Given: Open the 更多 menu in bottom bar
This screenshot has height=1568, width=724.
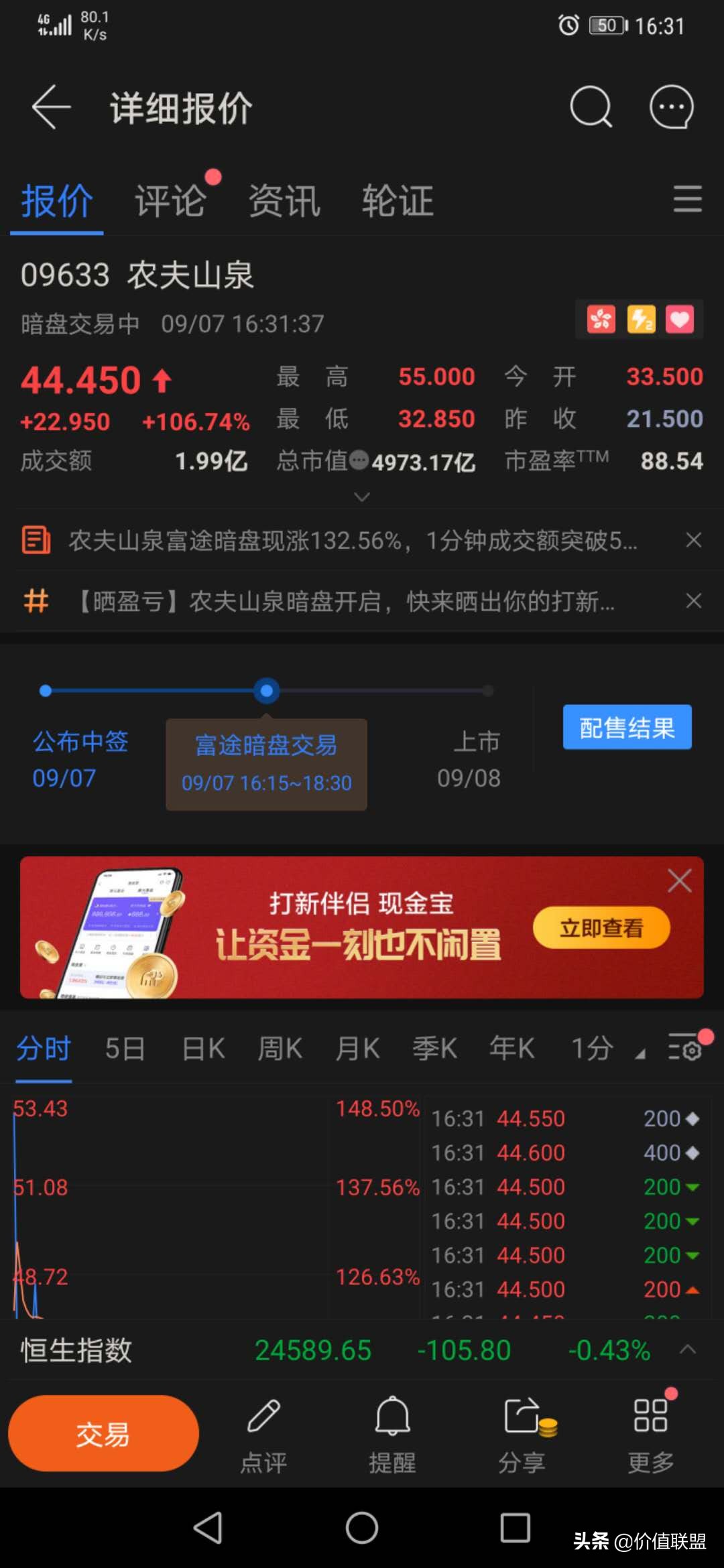Looking at the screenshot, I should 650,1433.
